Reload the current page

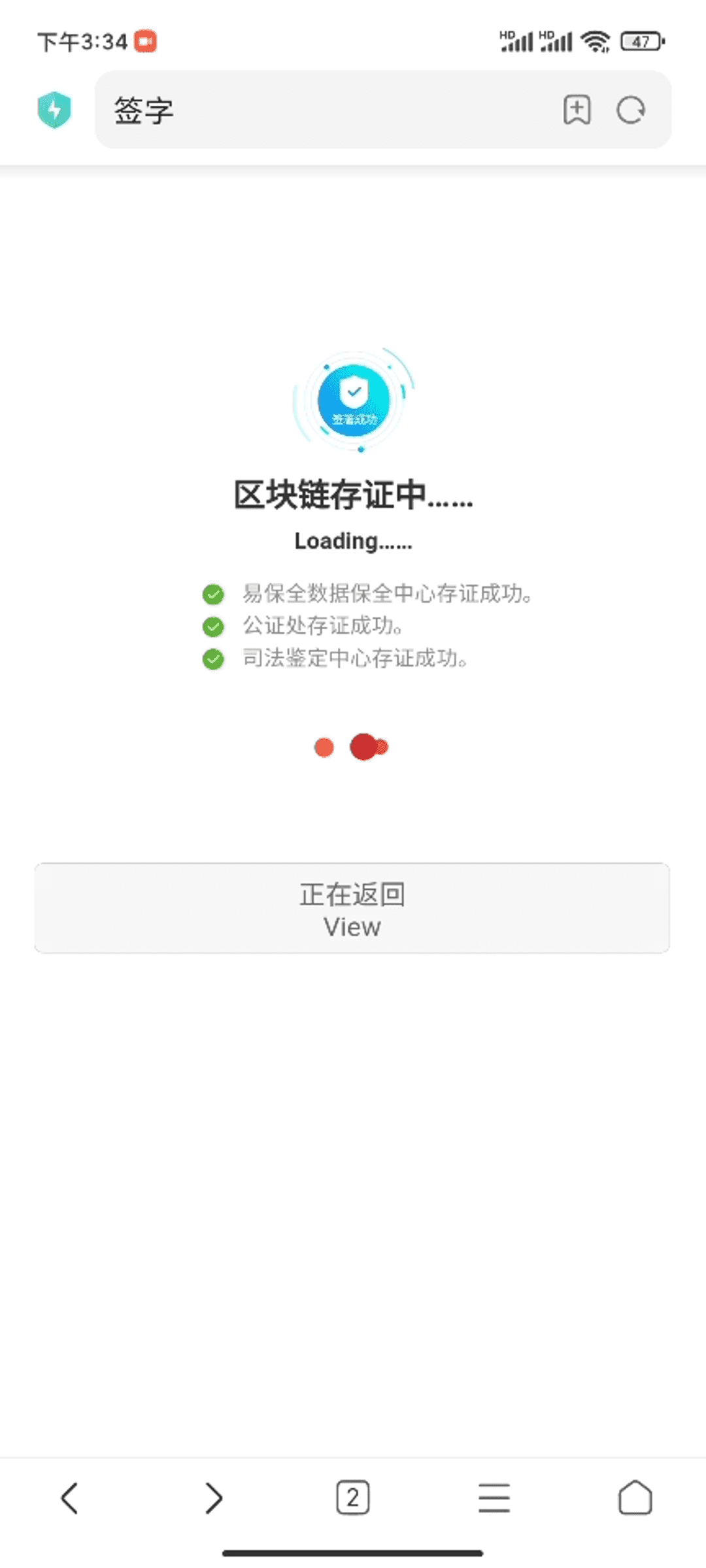pyautogui.click(x=631, y=110)
